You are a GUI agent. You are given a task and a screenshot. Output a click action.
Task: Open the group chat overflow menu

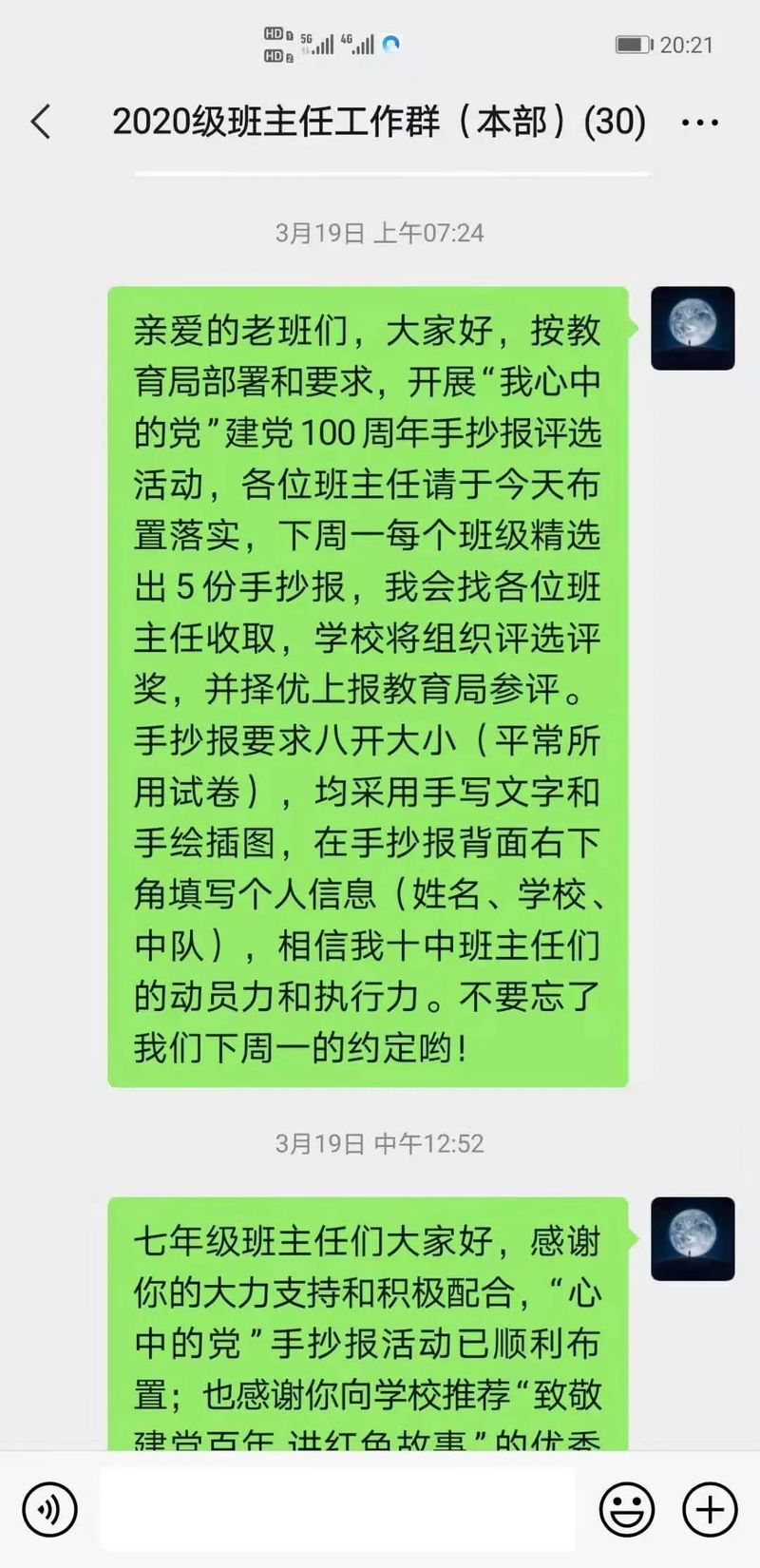(x=700, y=123)
